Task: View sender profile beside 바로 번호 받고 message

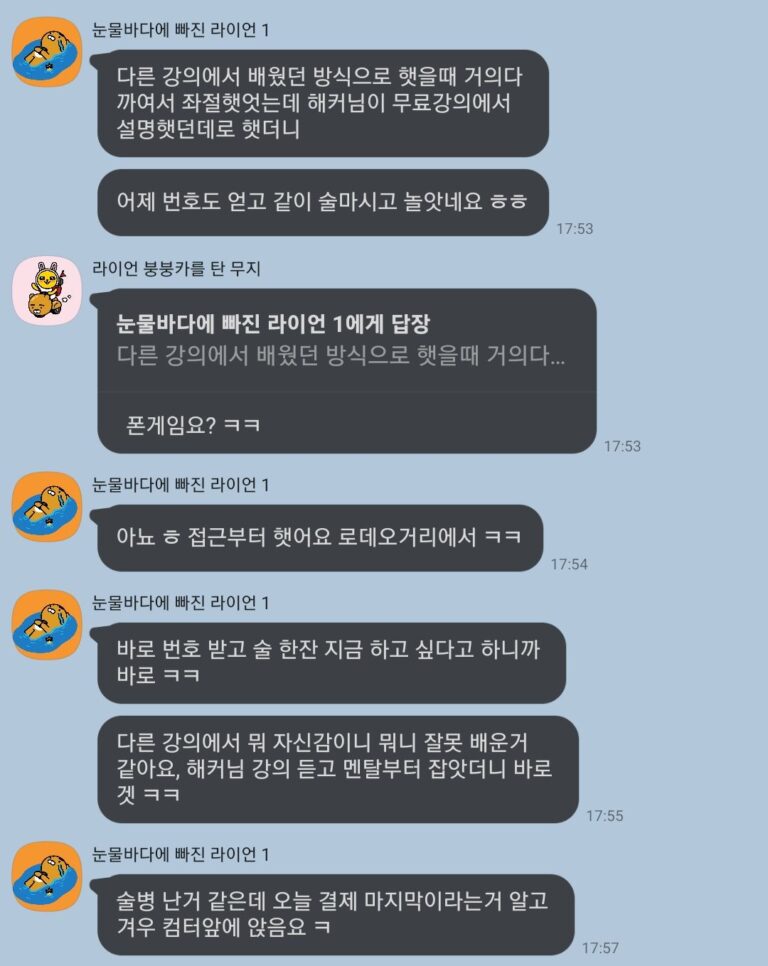Action: tap(46, 625)
